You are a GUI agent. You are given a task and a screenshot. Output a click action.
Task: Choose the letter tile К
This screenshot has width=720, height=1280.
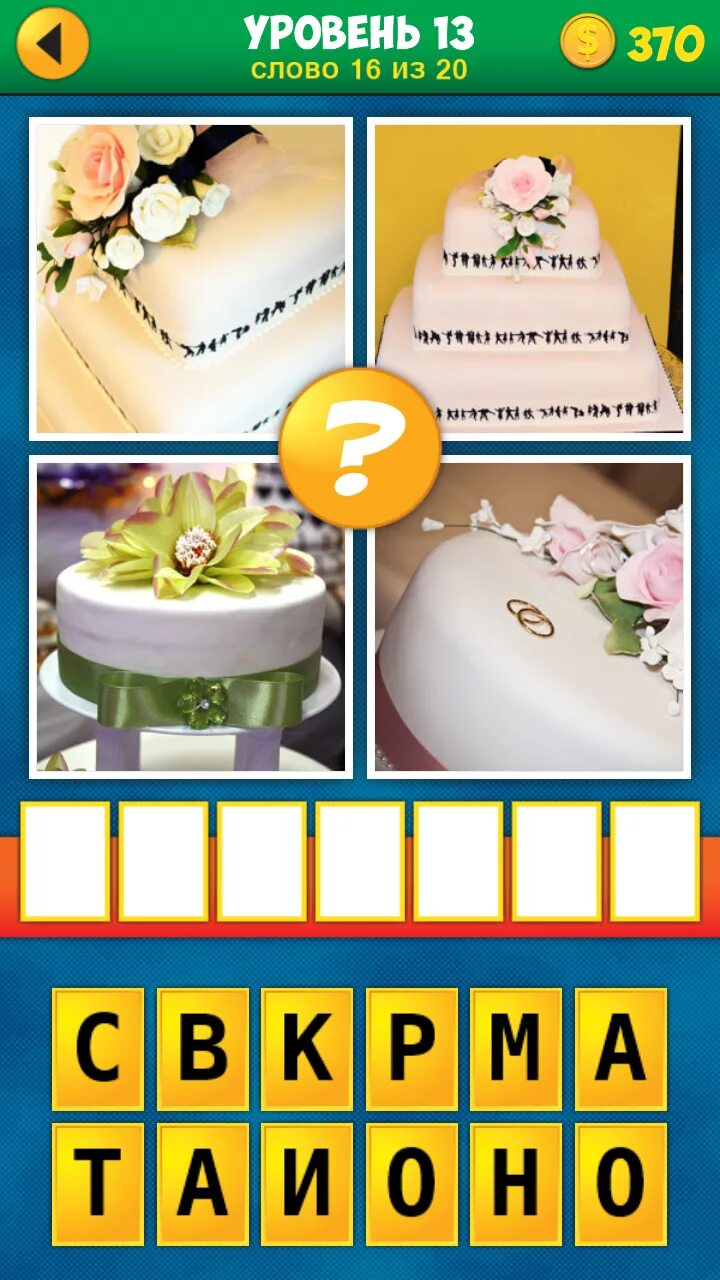tap(307, 1049)
